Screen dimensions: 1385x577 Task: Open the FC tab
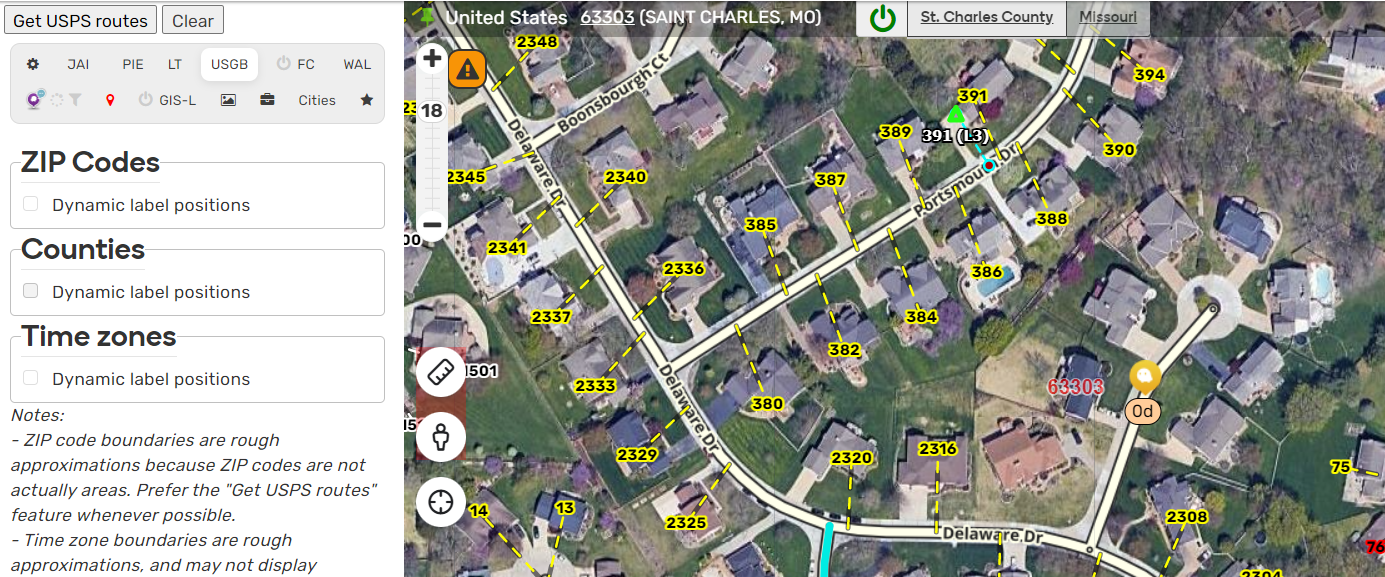(x=296, y=64)
